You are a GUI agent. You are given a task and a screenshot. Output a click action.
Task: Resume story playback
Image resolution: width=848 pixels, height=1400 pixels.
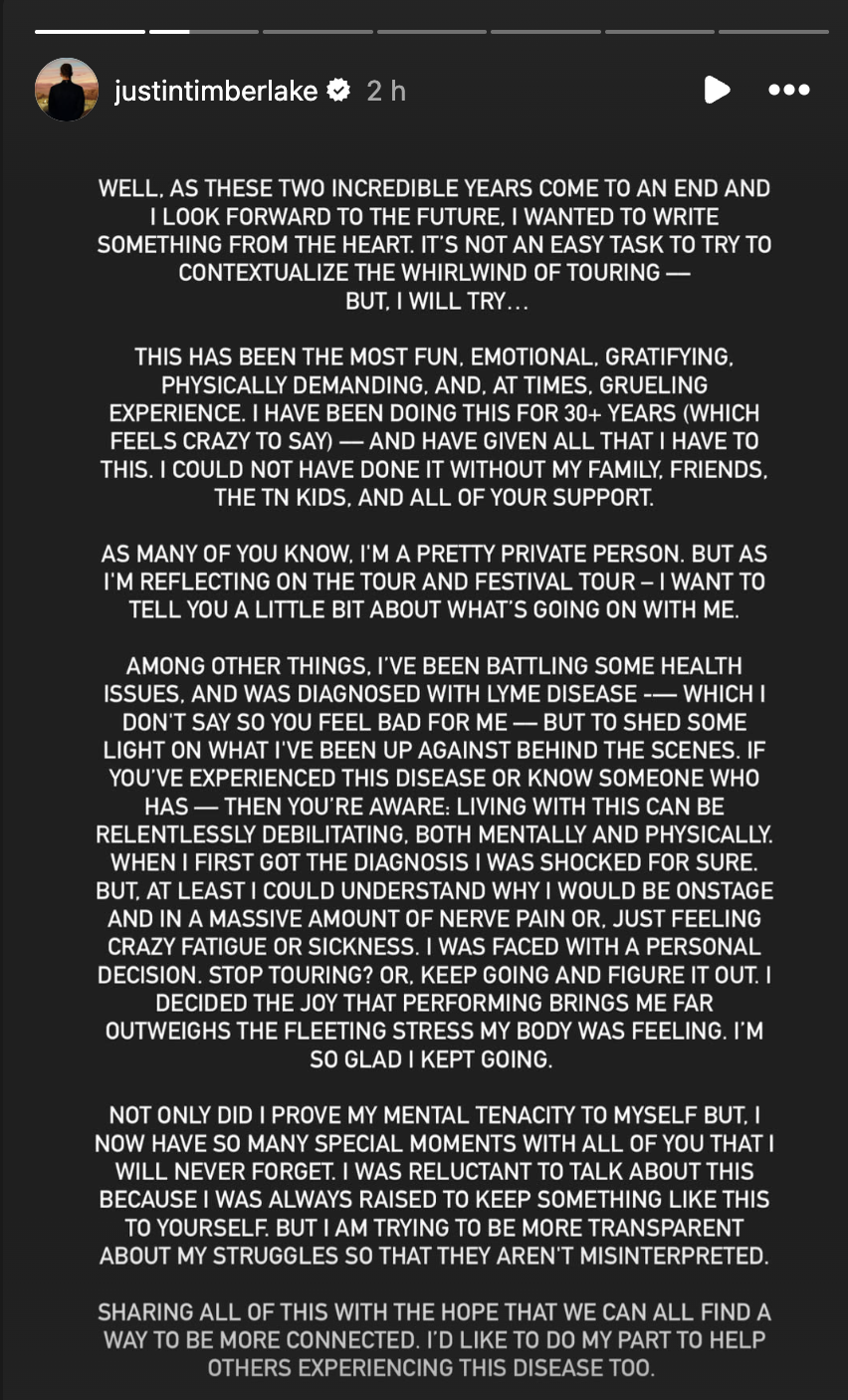(x=717, y=90)
